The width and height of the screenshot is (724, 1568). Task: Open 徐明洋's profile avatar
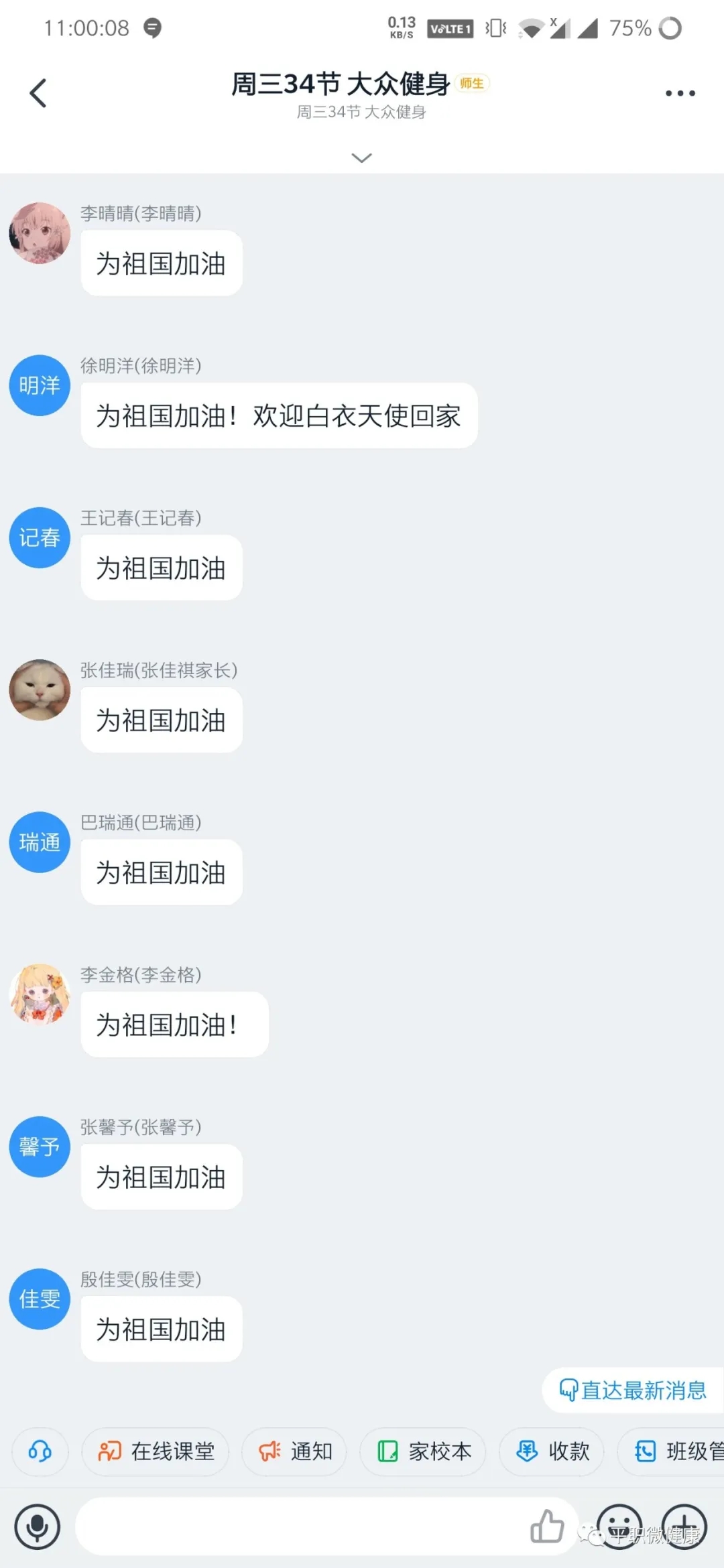[40, 385]
